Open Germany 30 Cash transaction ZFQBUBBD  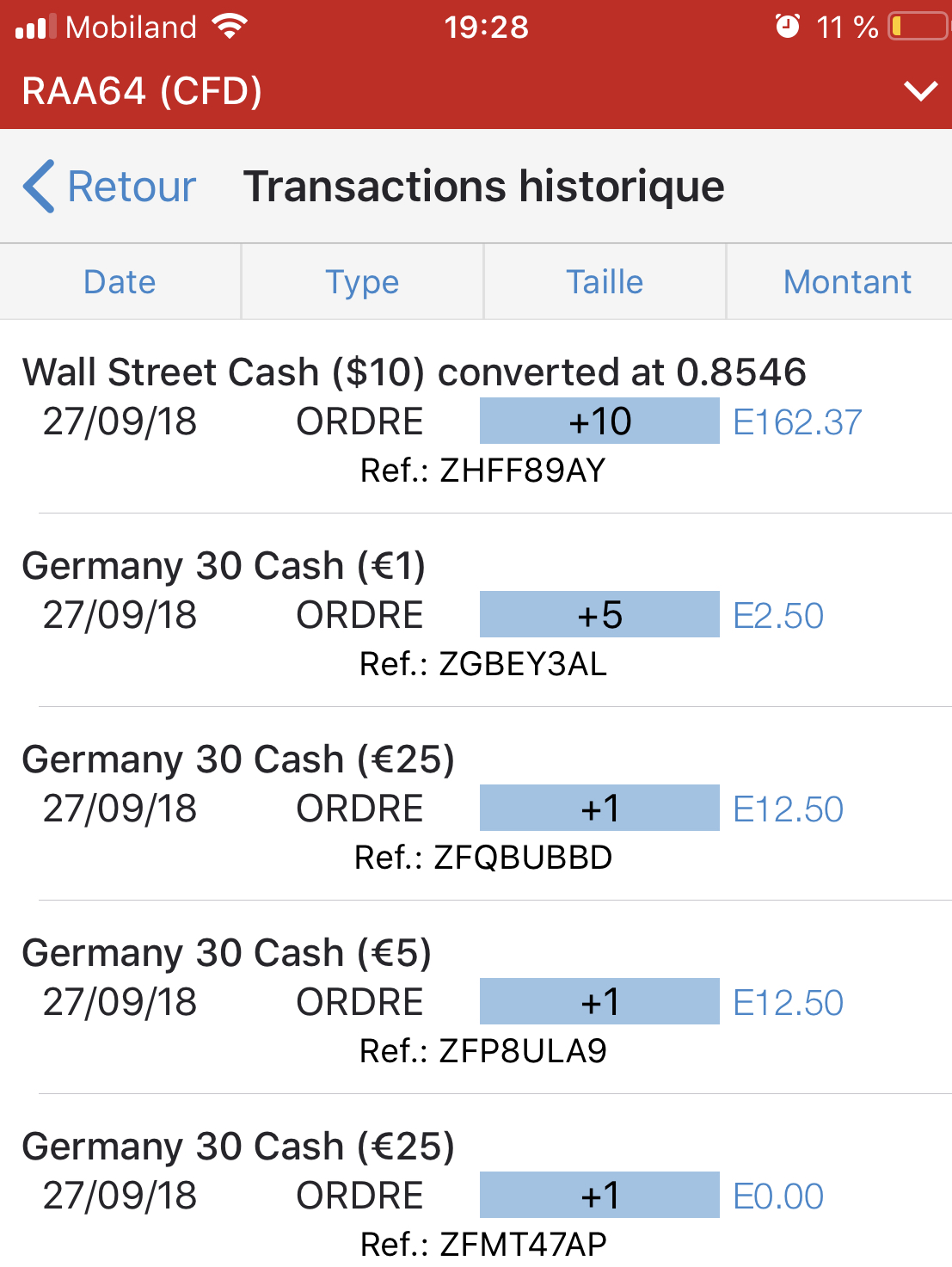476,809
